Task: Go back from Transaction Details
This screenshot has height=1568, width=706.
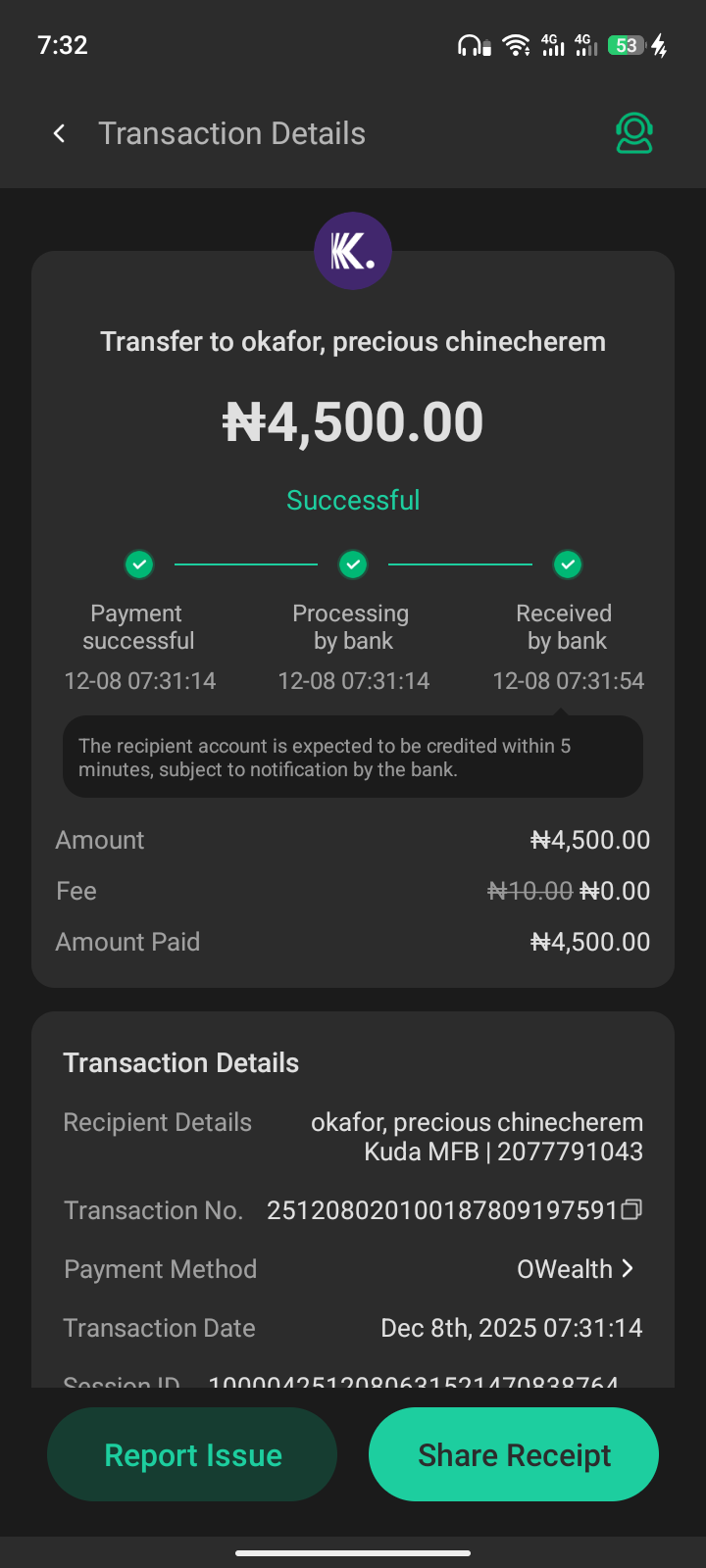Action: coord(60,133)
